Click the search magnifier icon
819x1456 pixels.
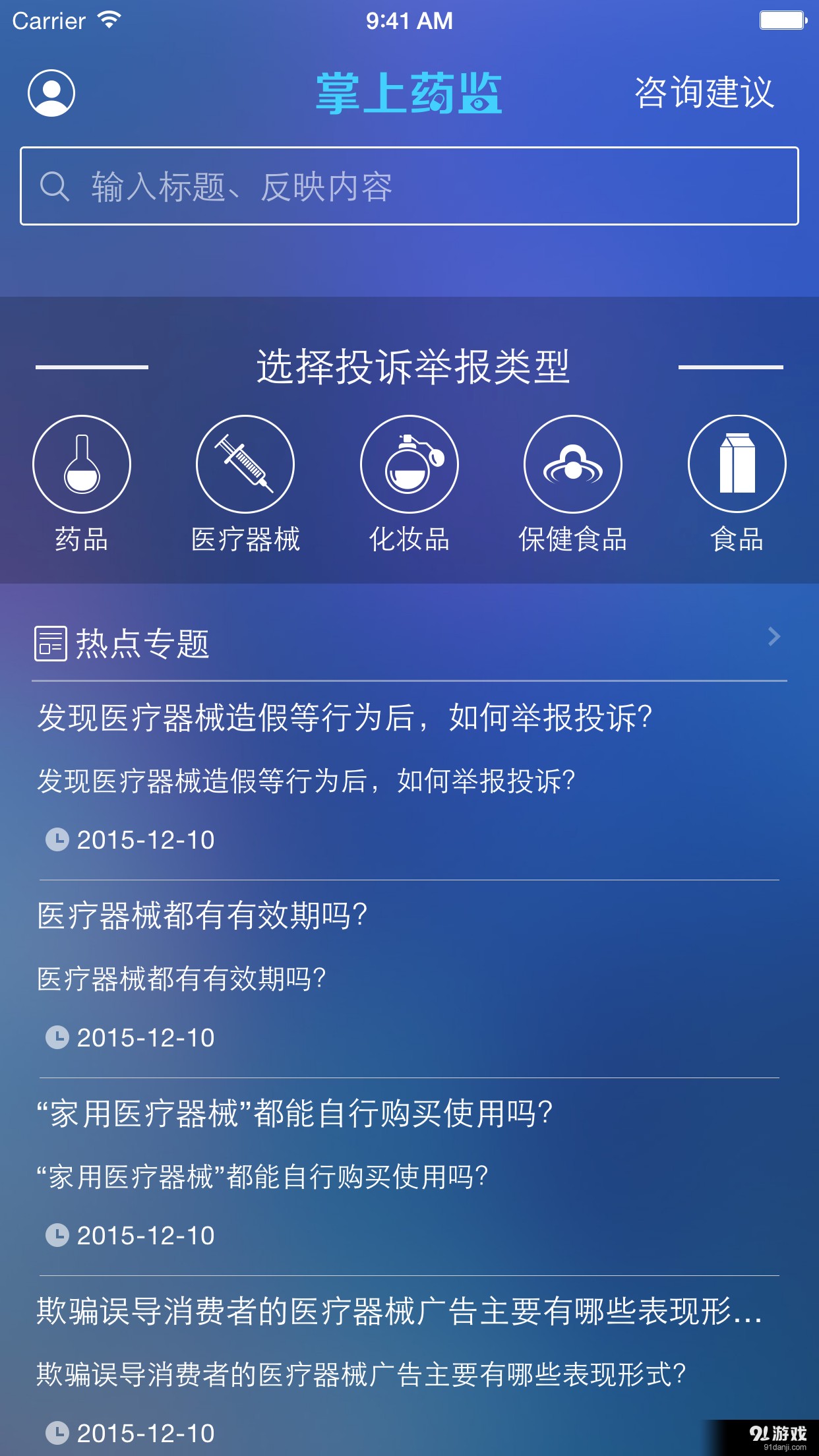(54, 188)
